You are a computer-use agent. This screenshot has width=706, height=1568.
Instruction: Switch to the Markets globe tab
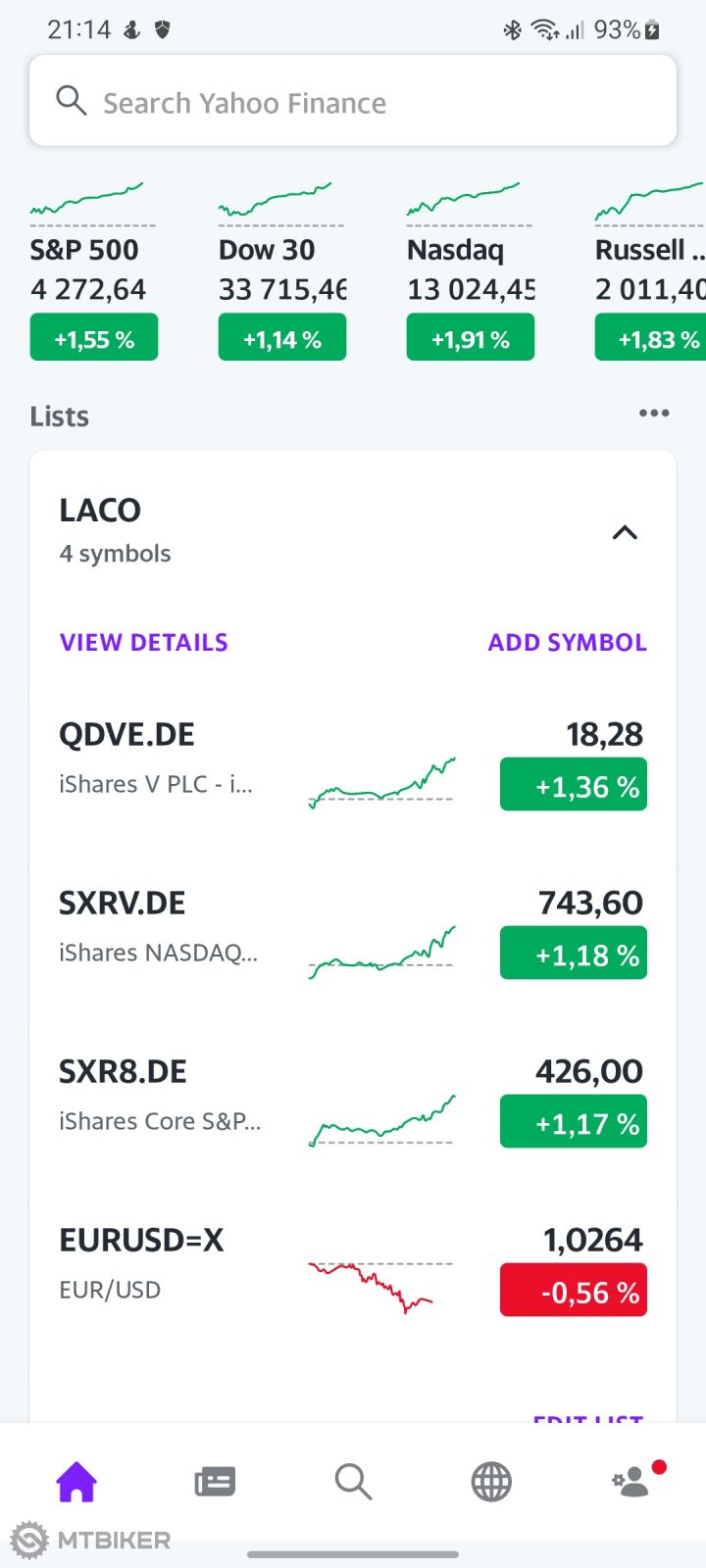[x=491, y=1482]
